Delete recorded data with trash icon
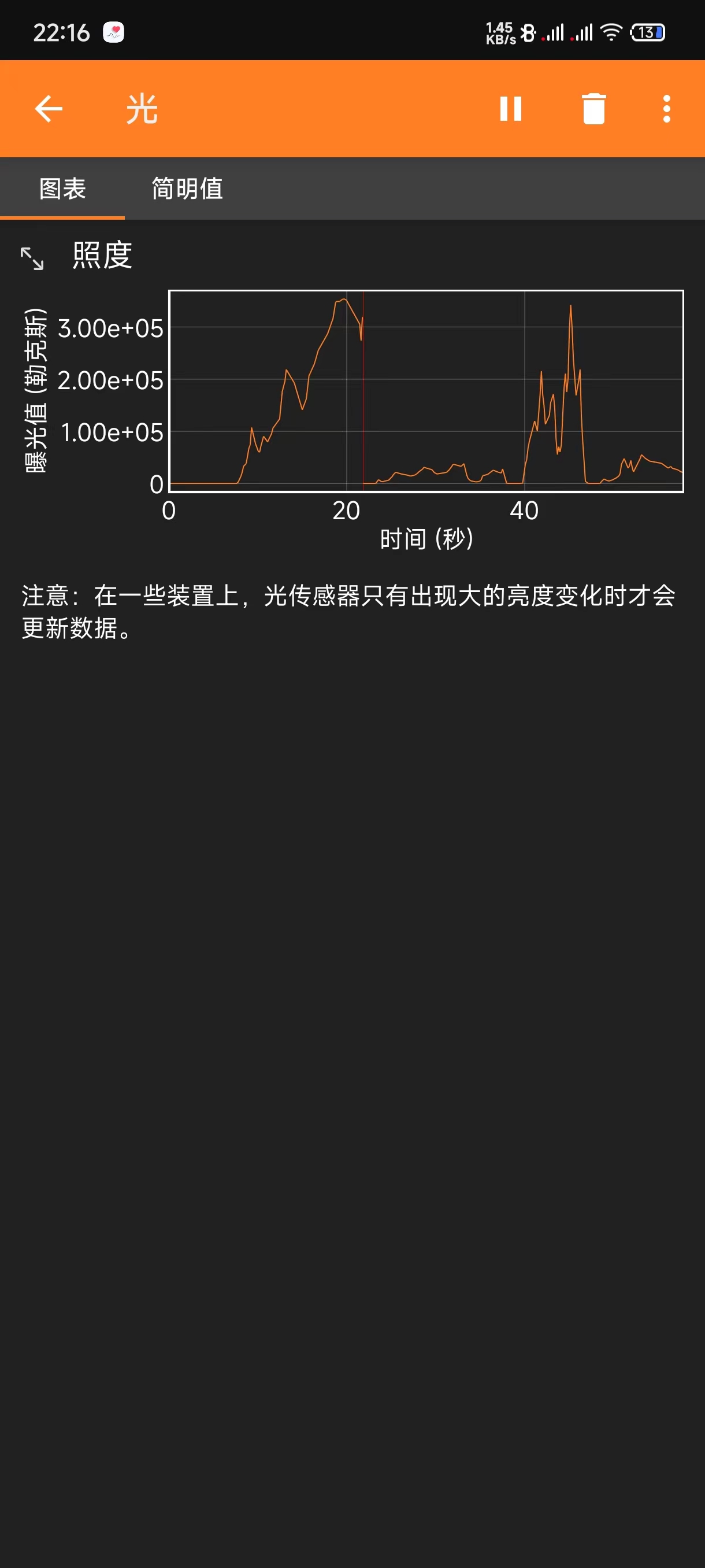 coord(593,109)
